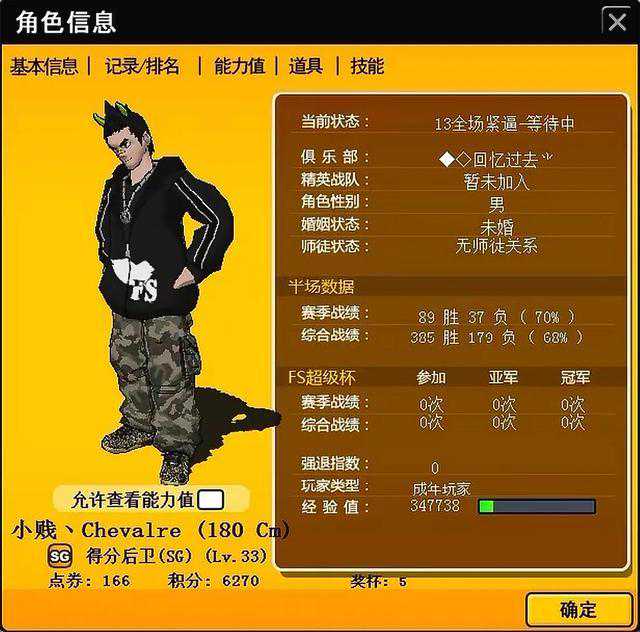
Task: Switch to the 能力值 tab
Action: tap(239, 67)
